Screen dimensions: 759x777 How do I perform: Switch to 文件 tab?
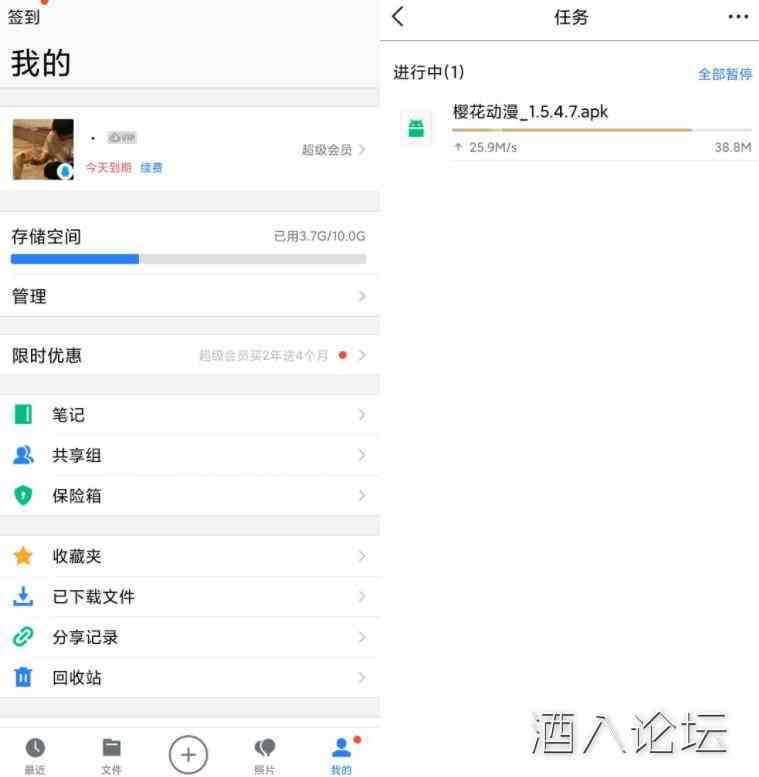click(x=111, y=755)
